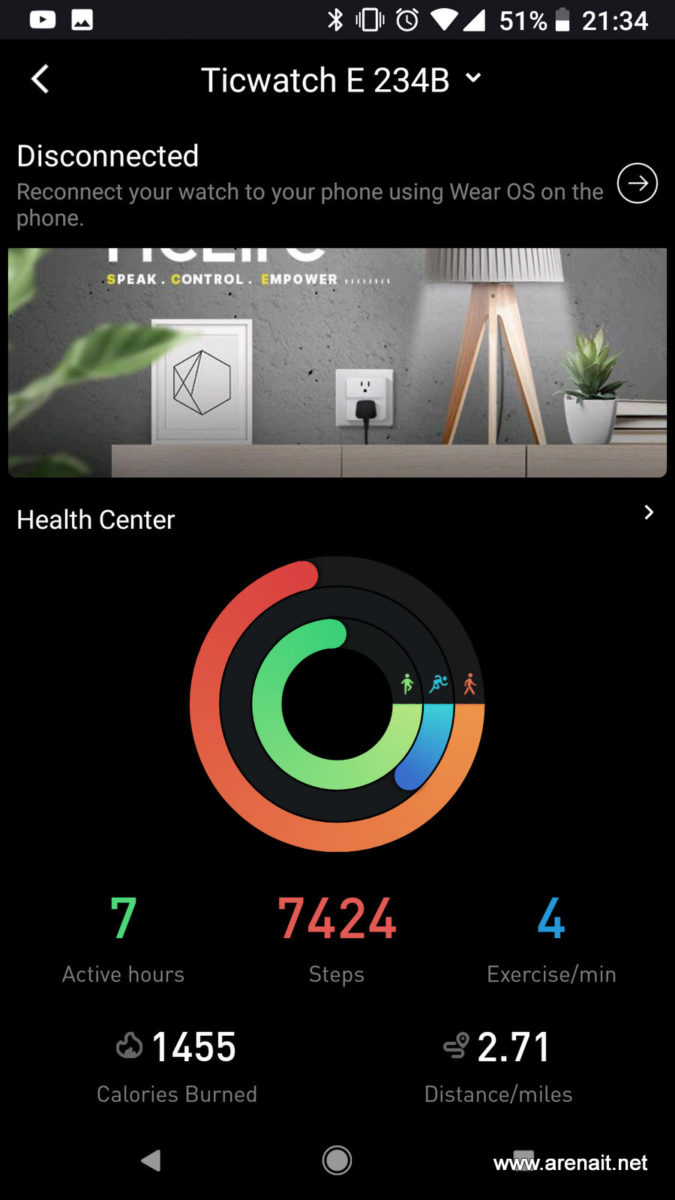Open the Ticwatch E 234B device dropdown
Viewport: 675px width, 1200px height.
click(x=341, y=80)
